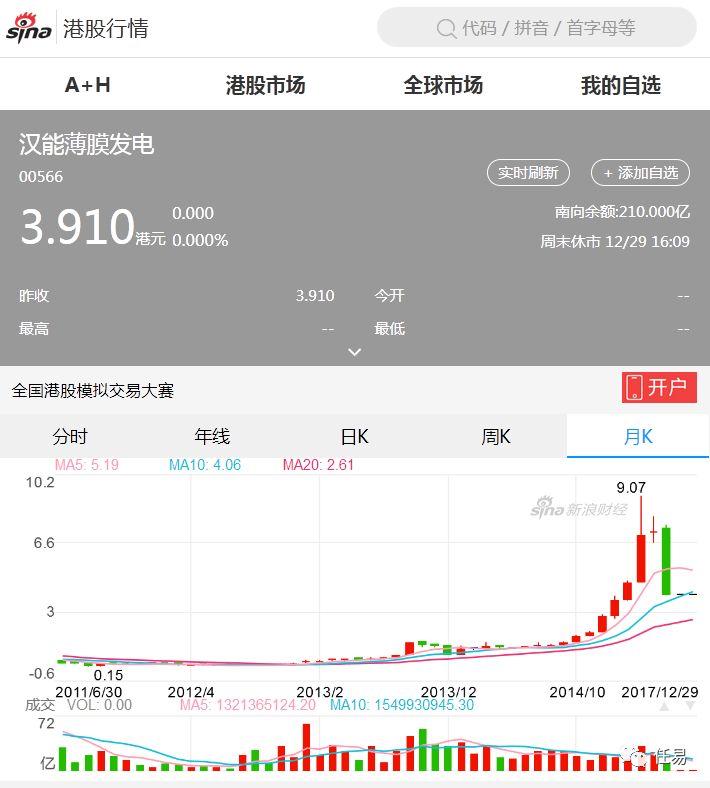Expand more quote details chevron
Screen dimensions: 710x788
354,351
